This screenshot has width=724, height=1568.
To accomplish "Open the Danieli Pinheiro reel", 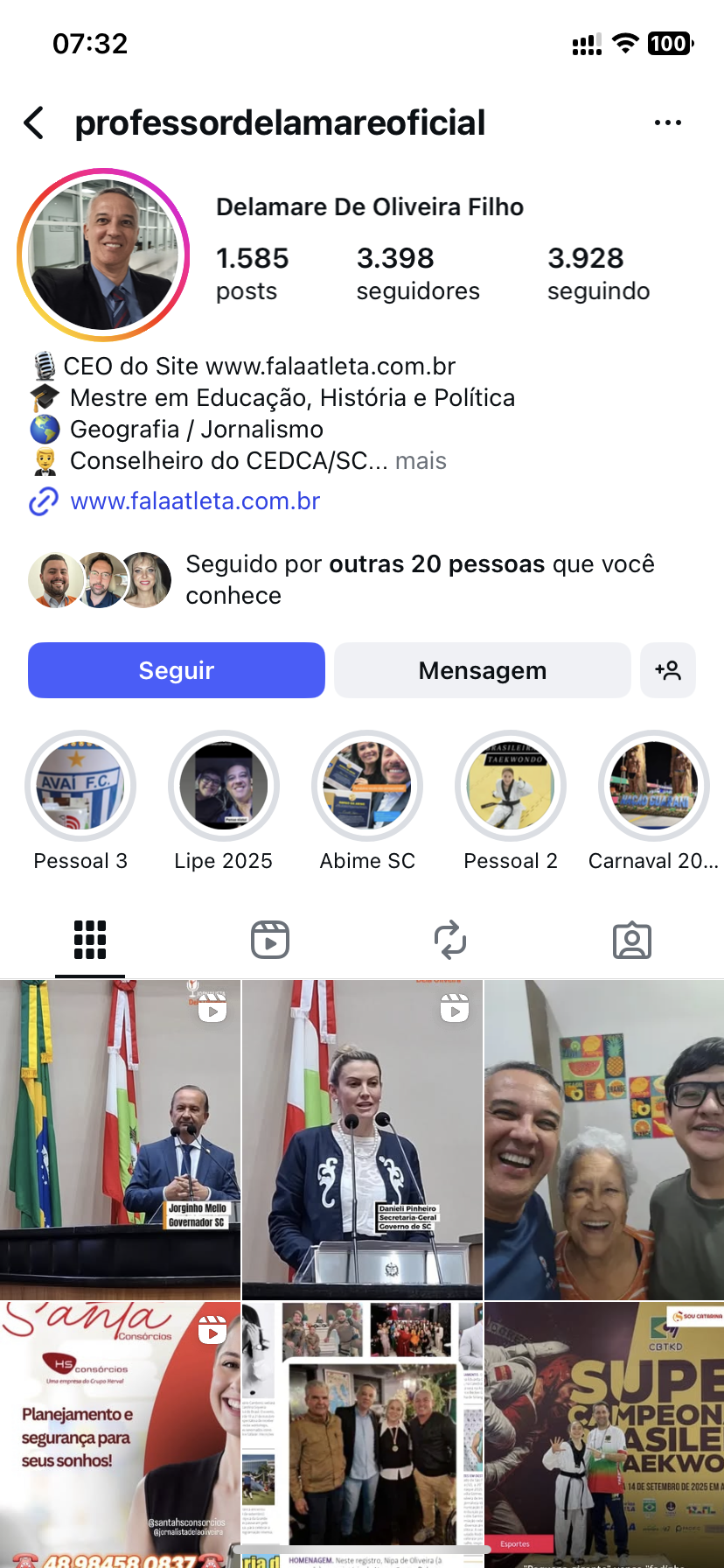I will pyautogui.click(x=362, y=1139).
